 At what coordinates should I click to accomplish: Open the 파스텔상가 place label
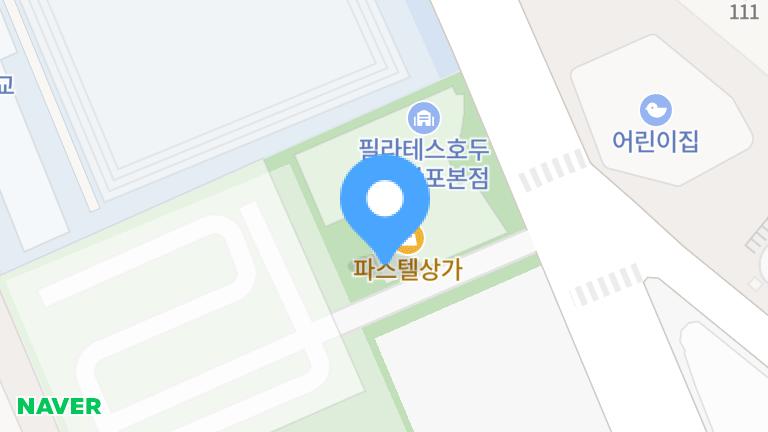tap(406, 269)
